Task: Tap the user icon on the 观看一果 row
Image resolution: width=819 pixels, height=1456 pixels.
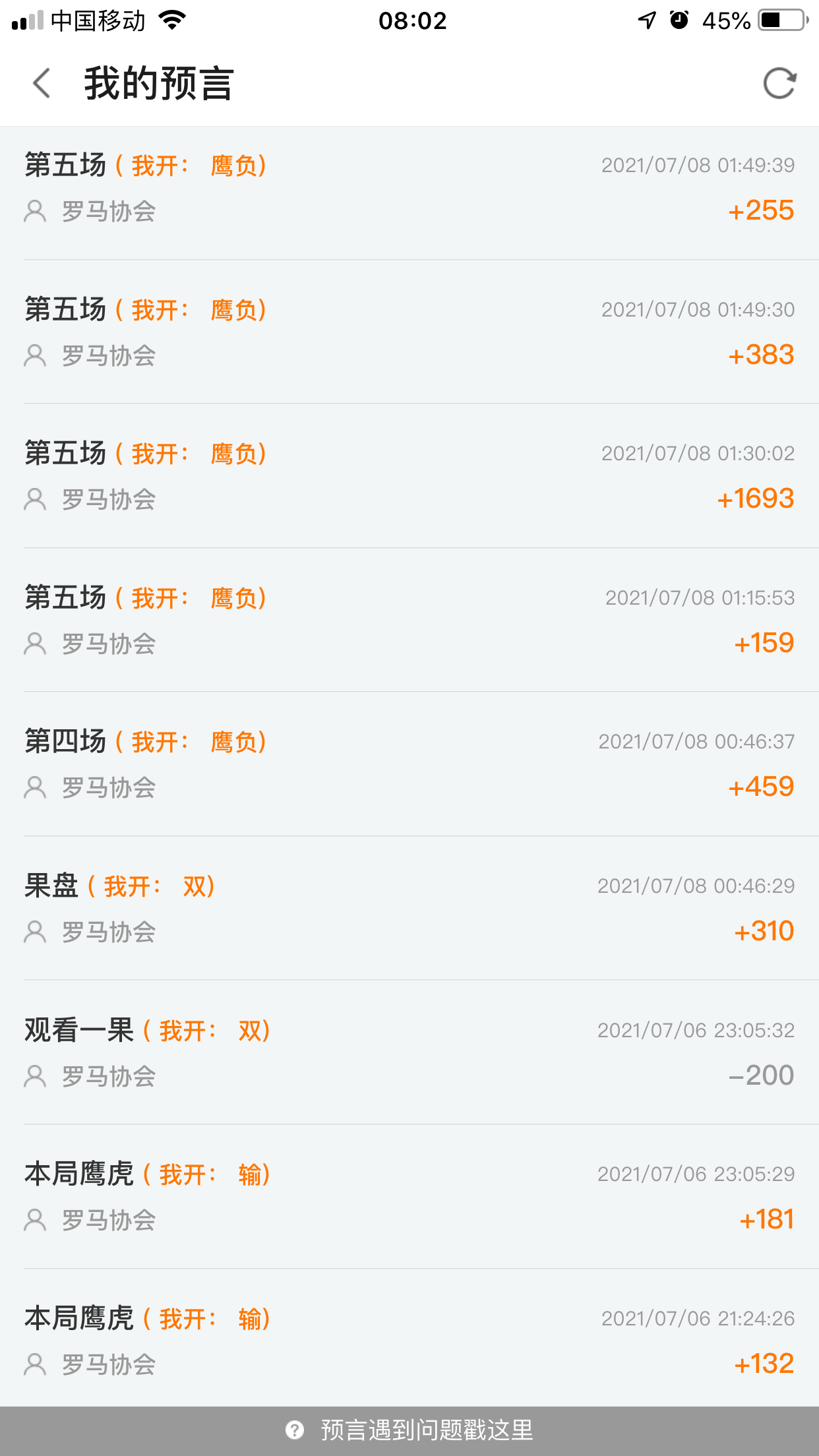Action: [x=34, y=1076]
